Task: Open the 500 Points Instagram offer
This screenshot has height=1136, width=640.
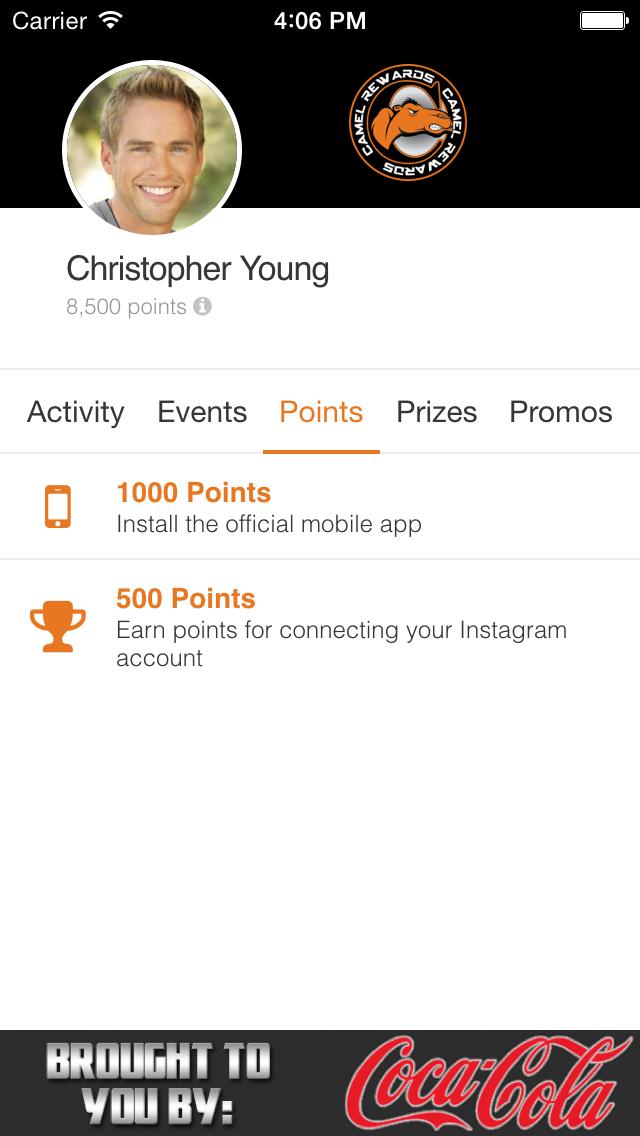Action: pos(320,627)
